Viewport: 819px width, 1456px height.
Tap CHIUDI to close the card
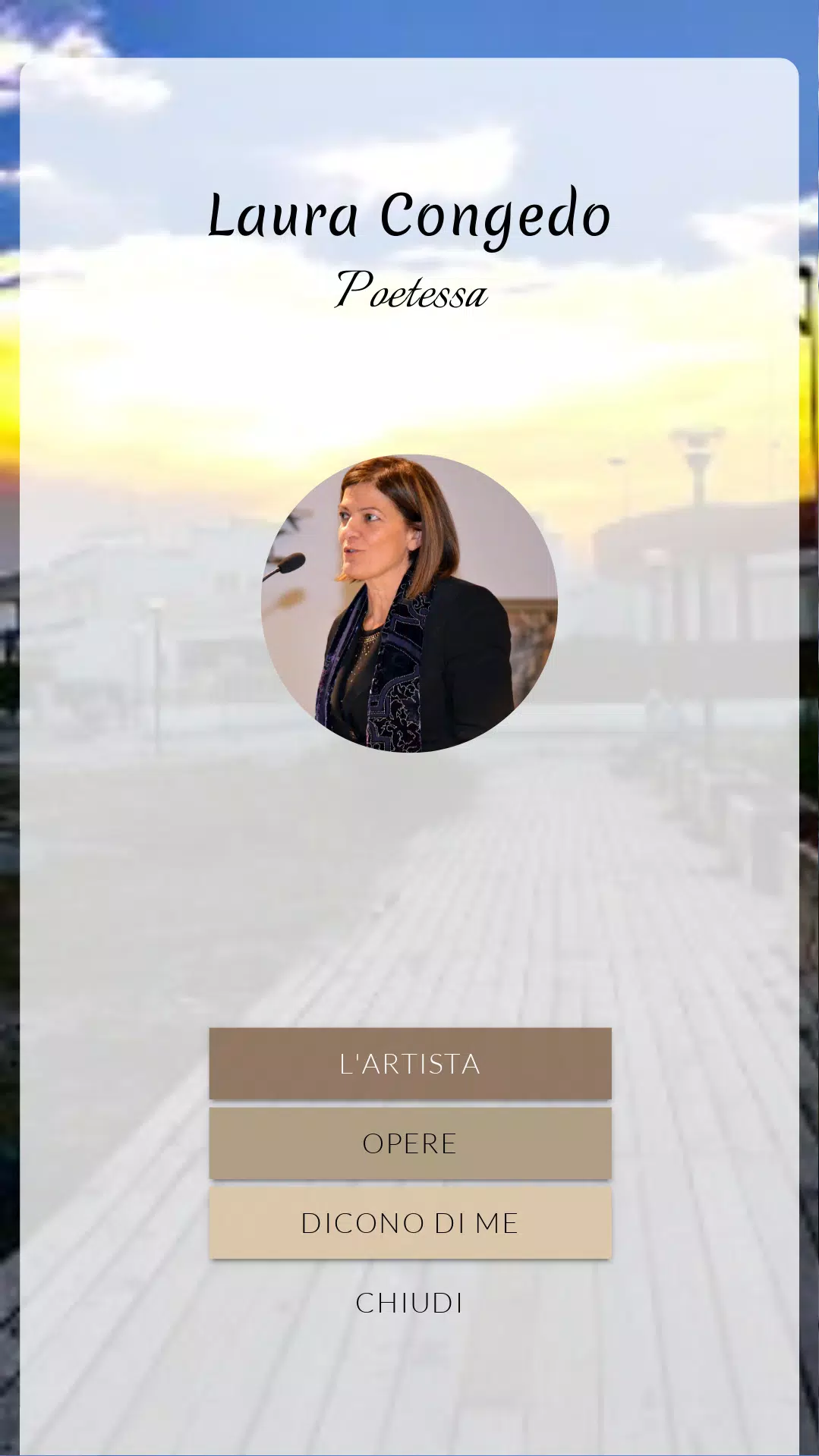click(410, 1303)
